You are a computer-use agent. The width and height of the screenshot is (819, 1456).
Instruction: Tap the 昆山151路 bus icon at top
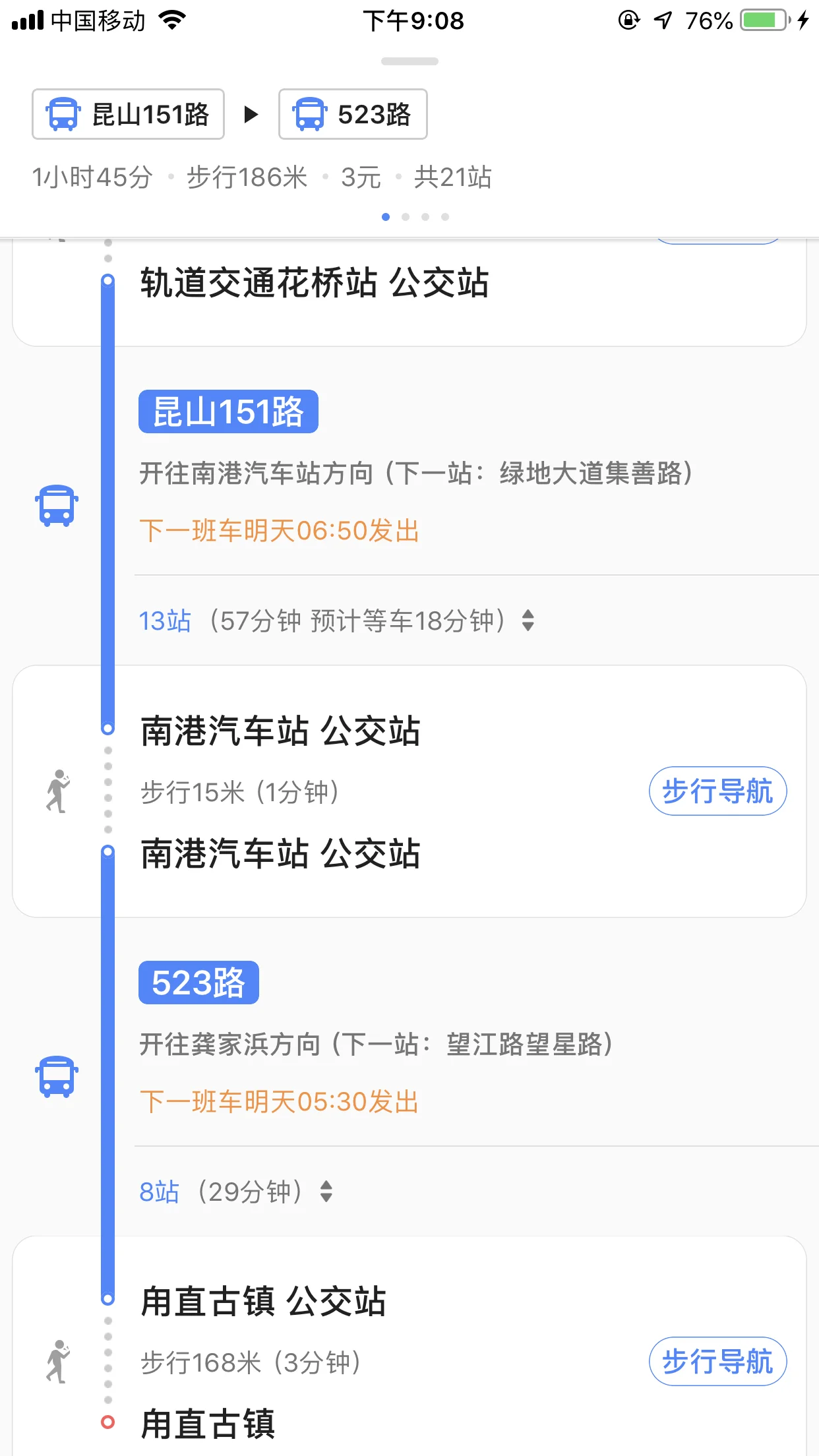click(x=61, y=113)
